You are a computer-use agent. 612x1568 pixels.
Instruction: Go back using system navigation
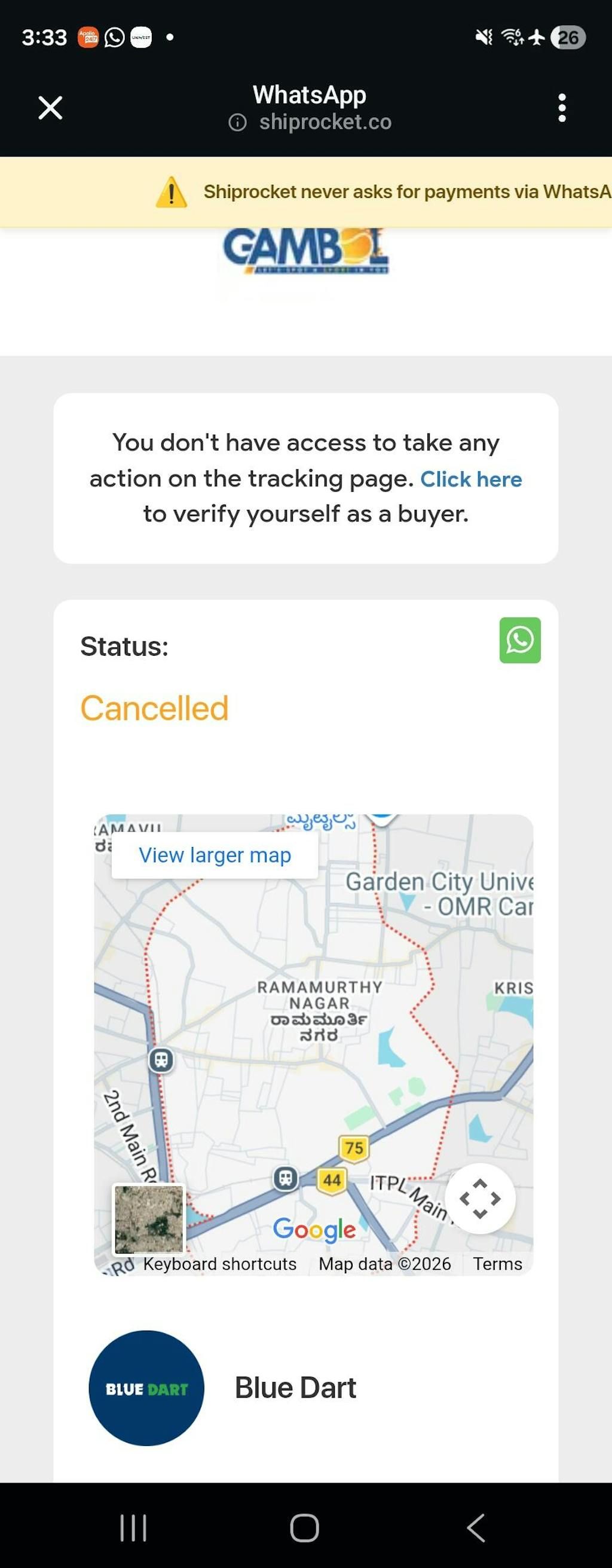pos(476,1527)
